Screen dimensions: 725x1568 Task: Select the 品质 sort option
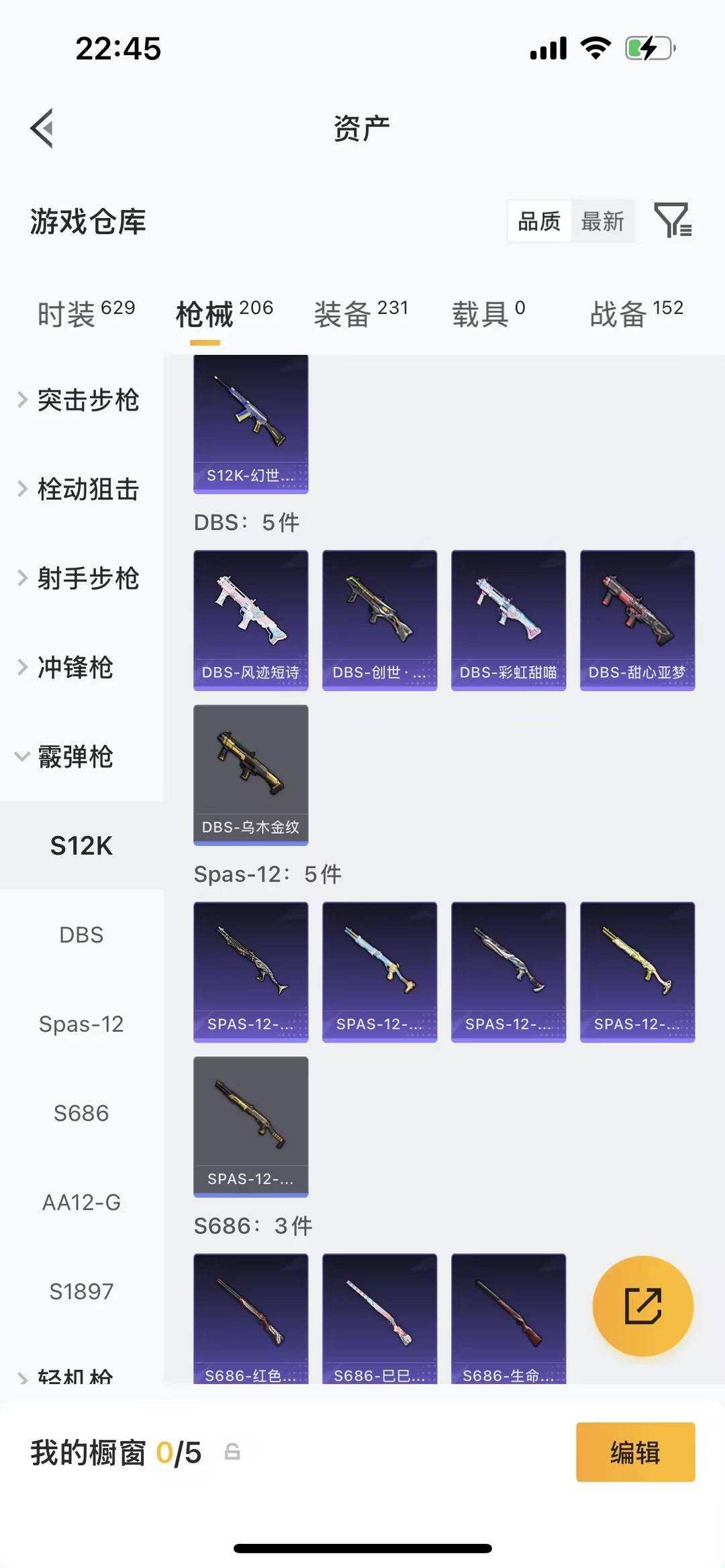[x=538, y=221]
